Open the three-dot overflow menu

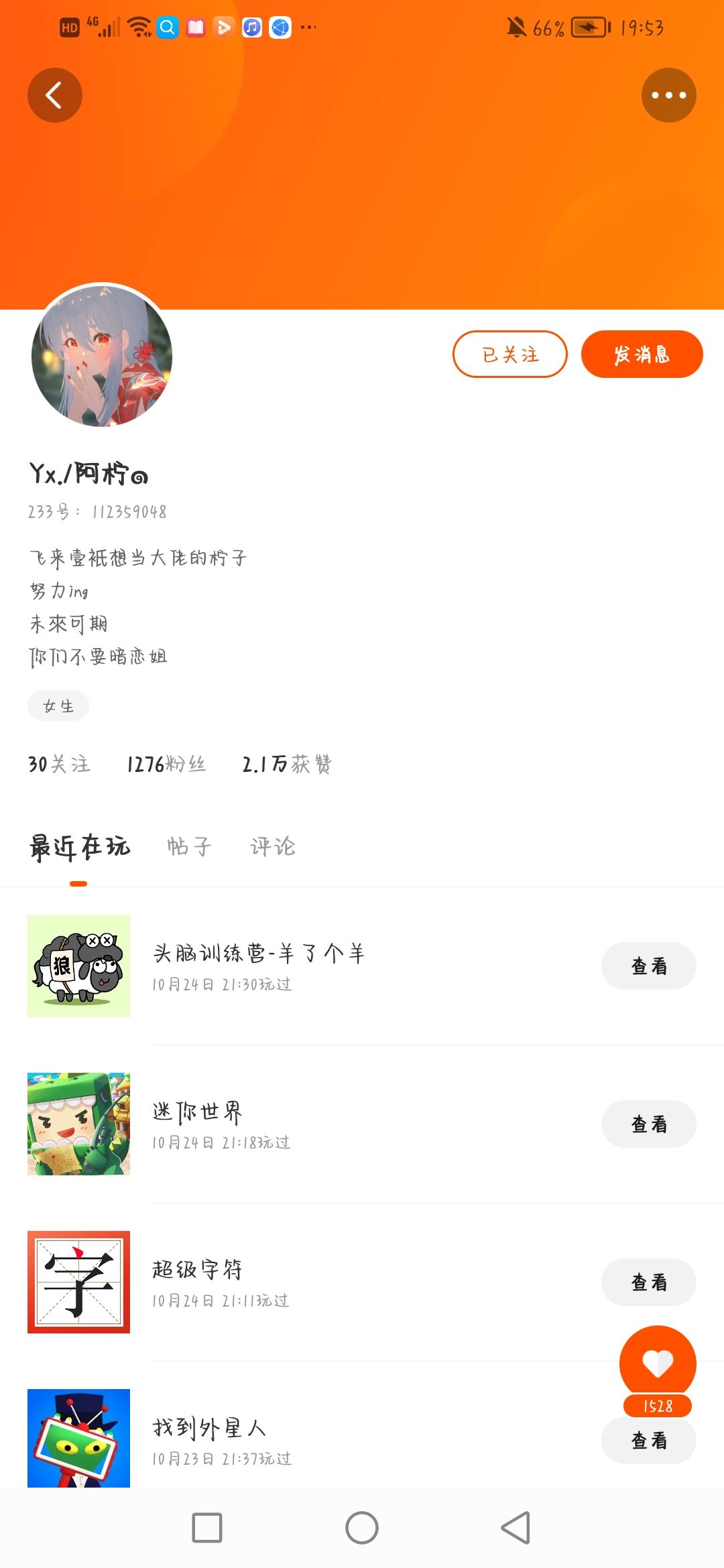pyautogui.click(x=668, y=95)
